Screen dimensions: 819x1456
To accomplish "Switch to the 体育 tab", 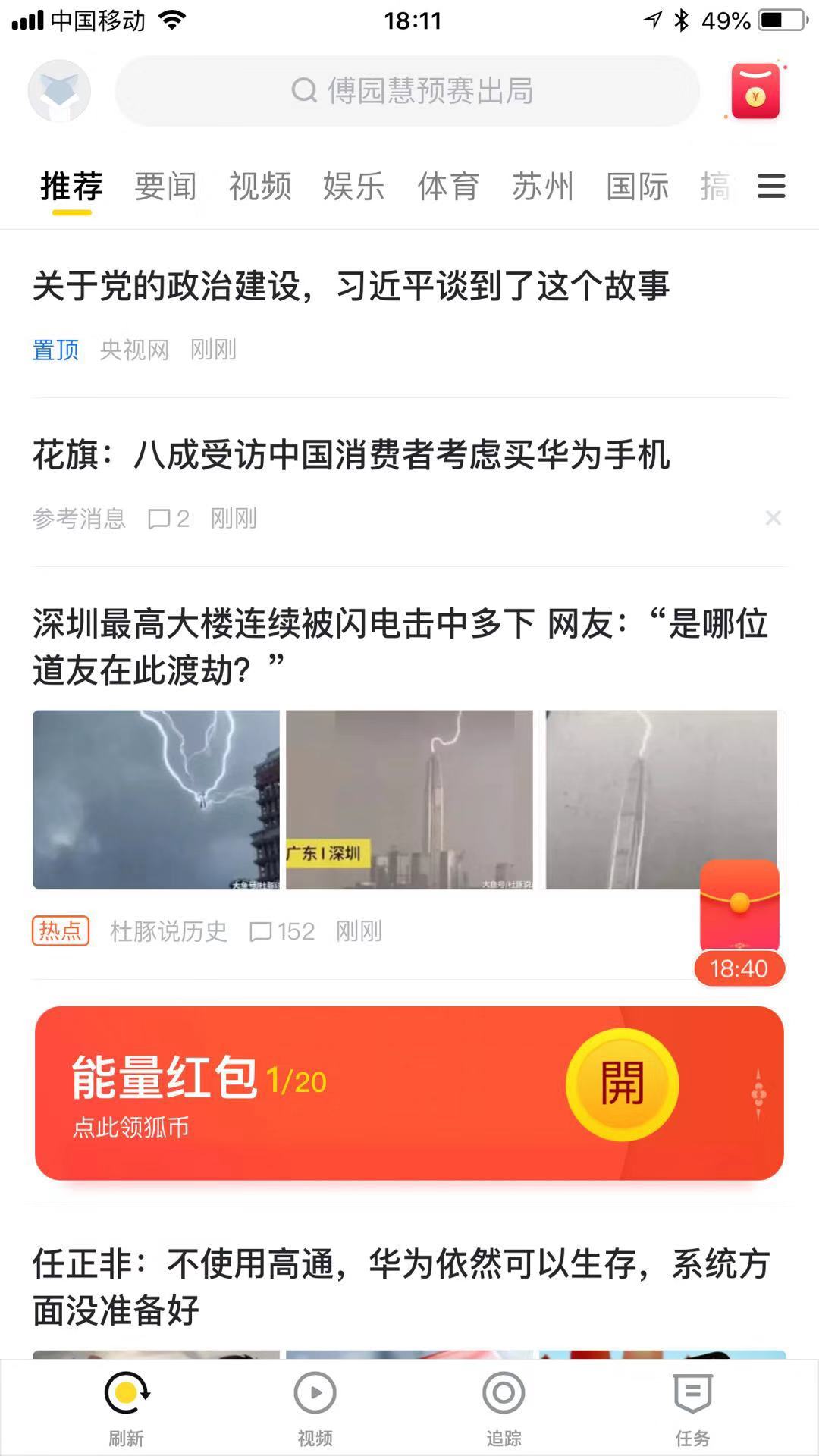I will (449, 187).
